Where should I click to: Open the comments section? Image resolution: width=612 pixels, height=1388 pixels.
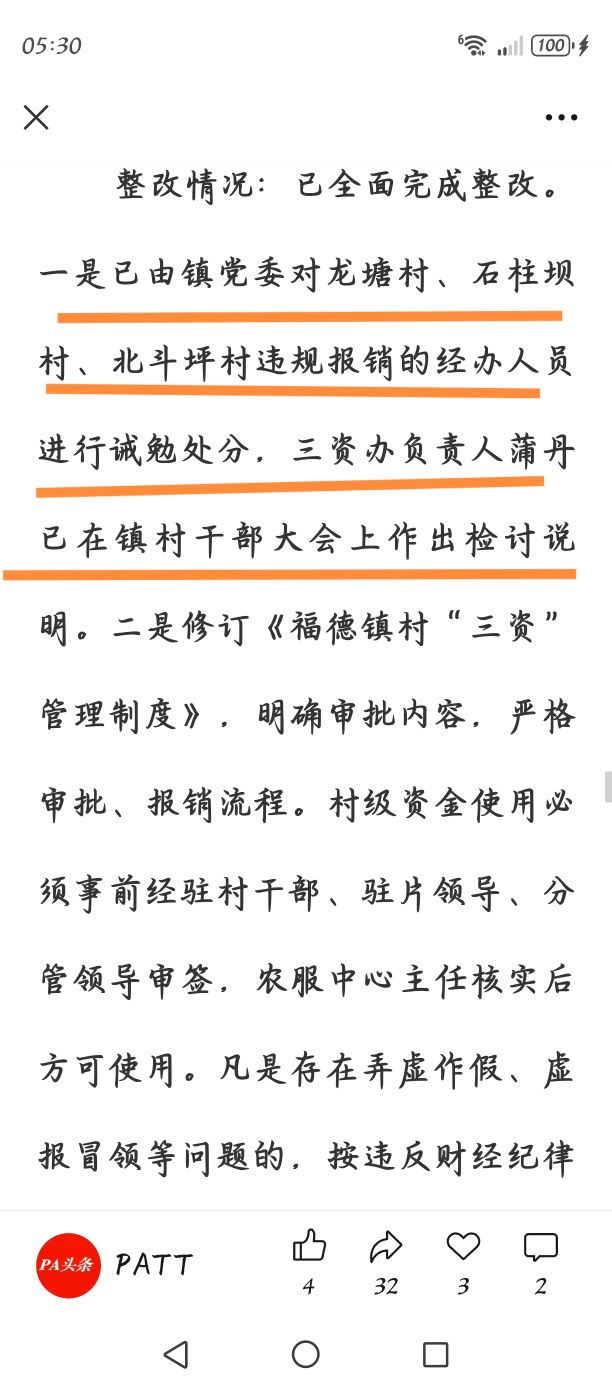pos(540,1247)
